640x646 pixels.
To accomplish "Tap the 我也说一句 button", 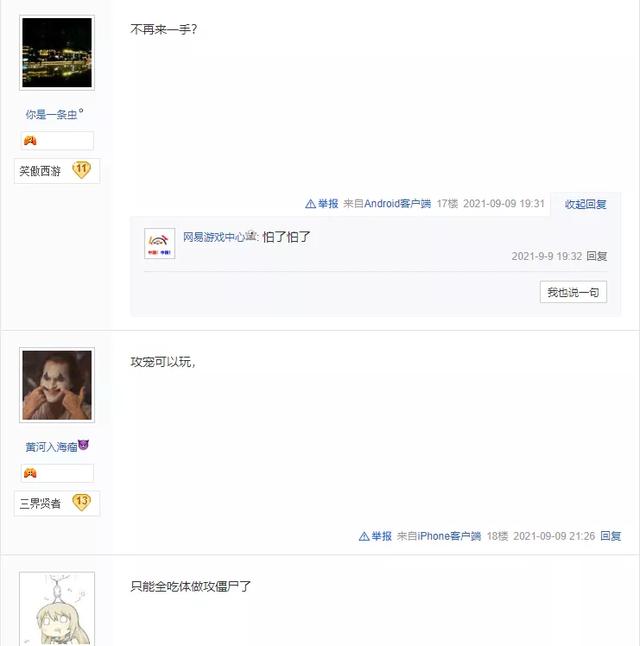I will 574,292.
